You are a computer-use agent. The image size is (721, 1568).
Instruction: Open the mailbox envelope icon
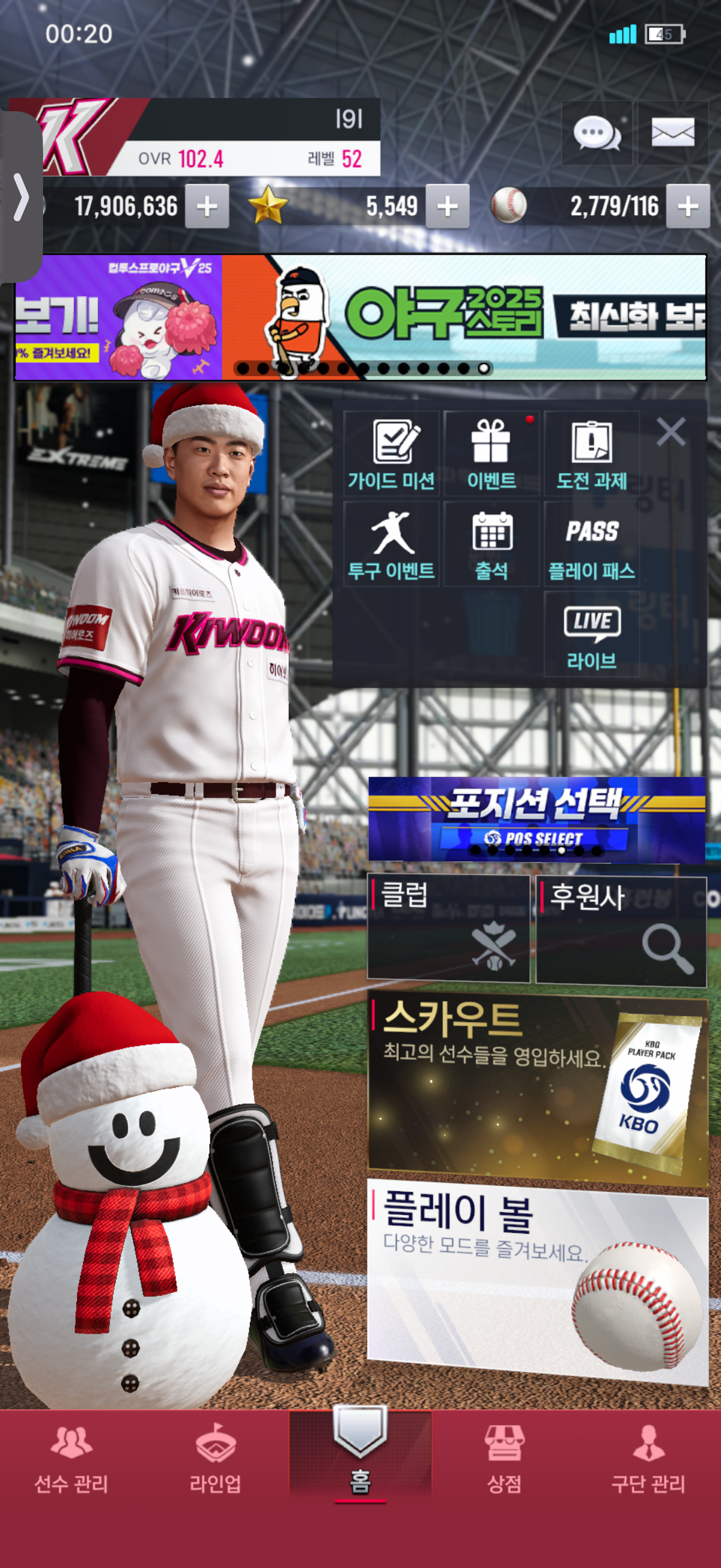click(x=673, y=133)
